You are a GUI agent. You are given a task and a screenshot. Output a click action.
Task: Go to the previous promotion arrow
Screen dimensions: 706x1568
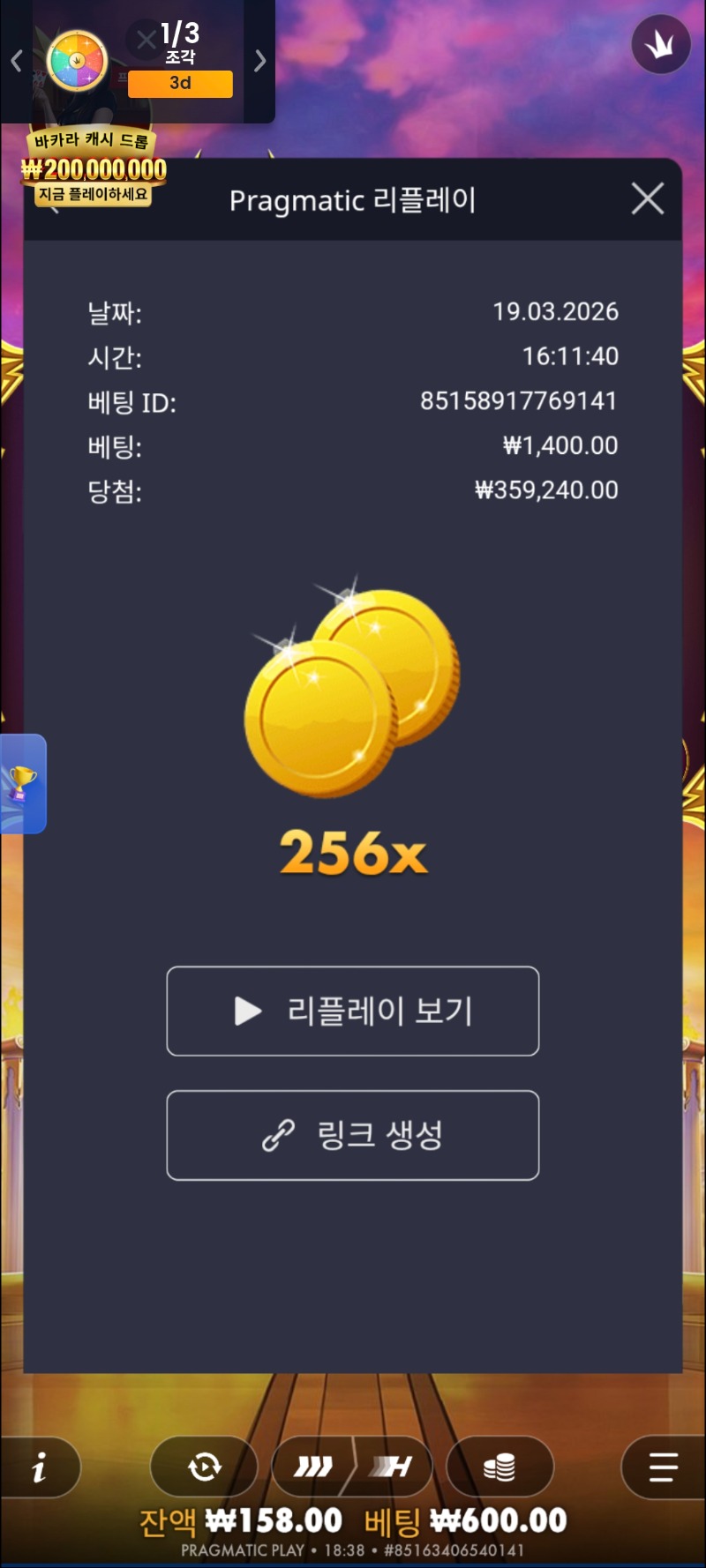(x=16, y=61)
